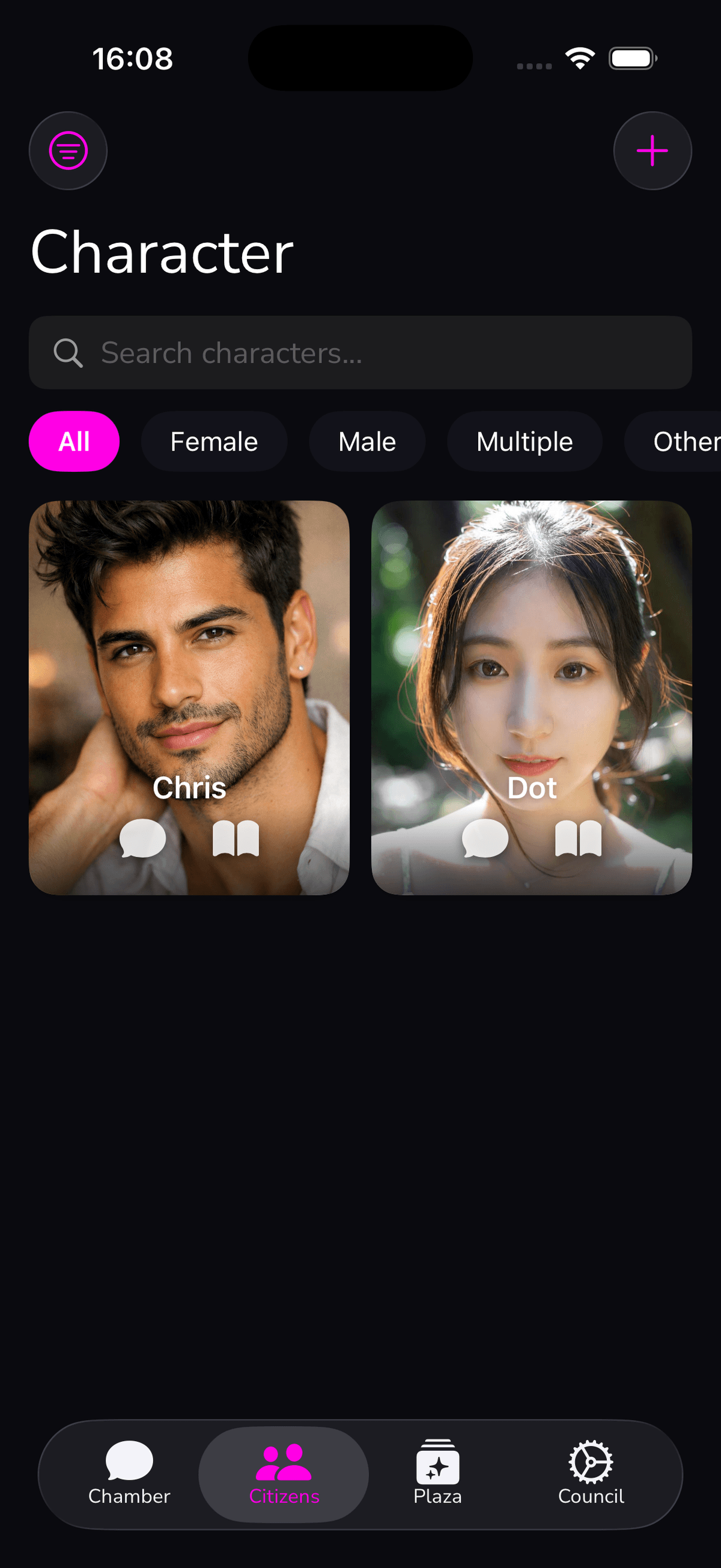The height and width of the screenshot is (1568, 721).
Task: Open the filter options icon
Action: click(68, 151)
